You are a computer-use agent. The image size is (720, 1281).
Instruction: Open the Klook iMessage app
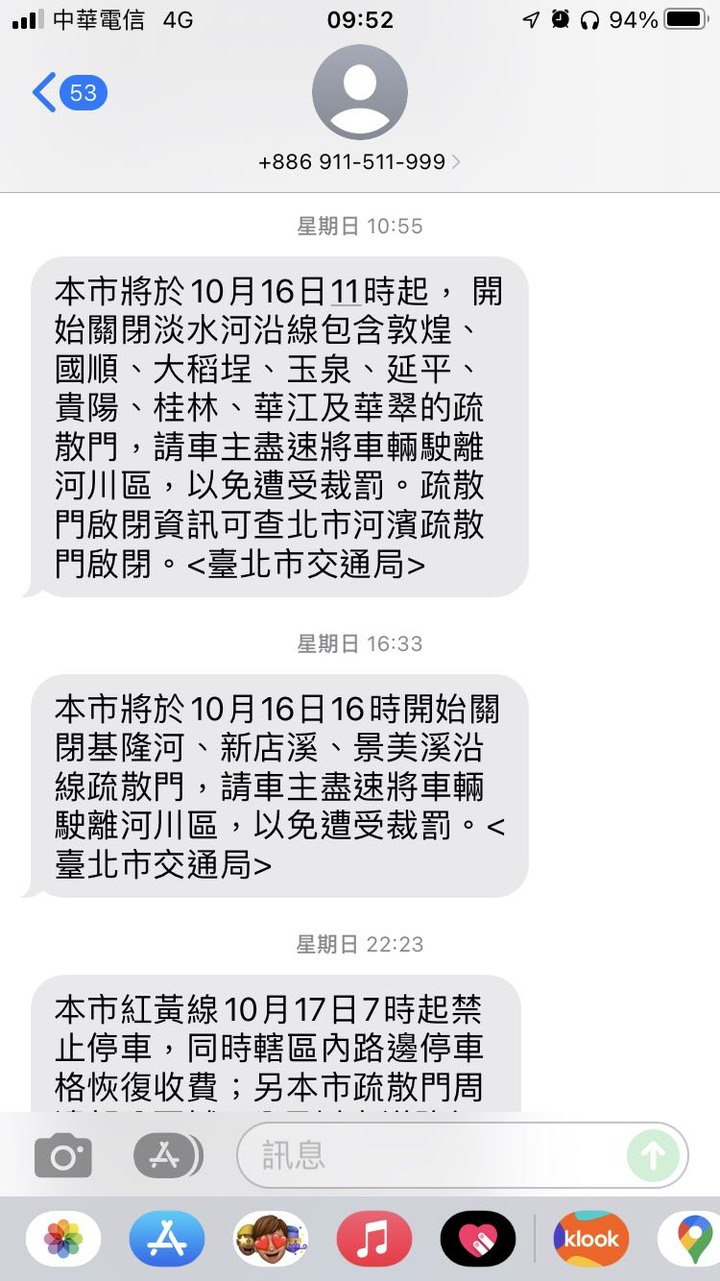click(591, 1239)
